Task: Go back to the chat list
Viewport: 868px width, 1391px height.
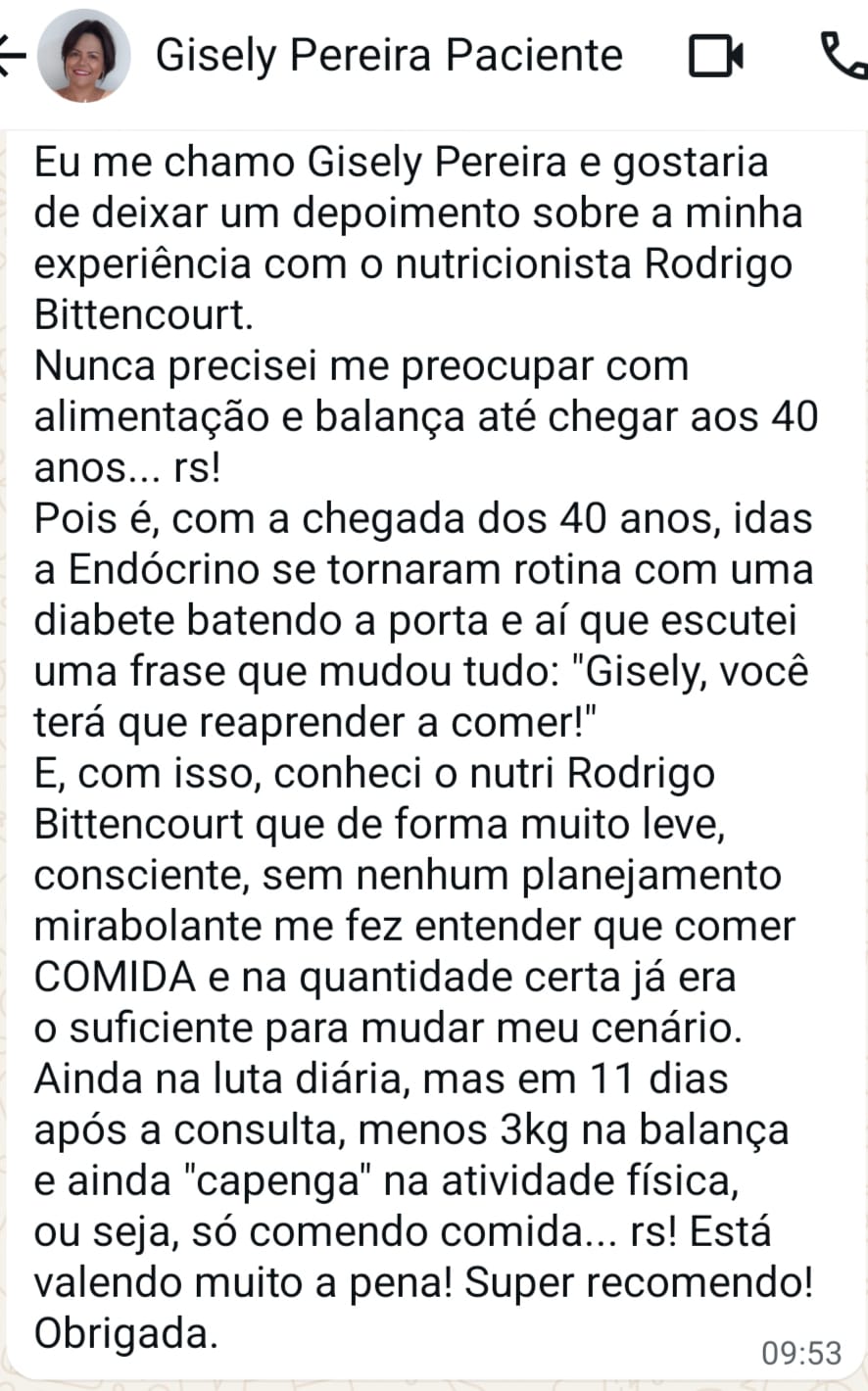Action: (x=12, y=56)
